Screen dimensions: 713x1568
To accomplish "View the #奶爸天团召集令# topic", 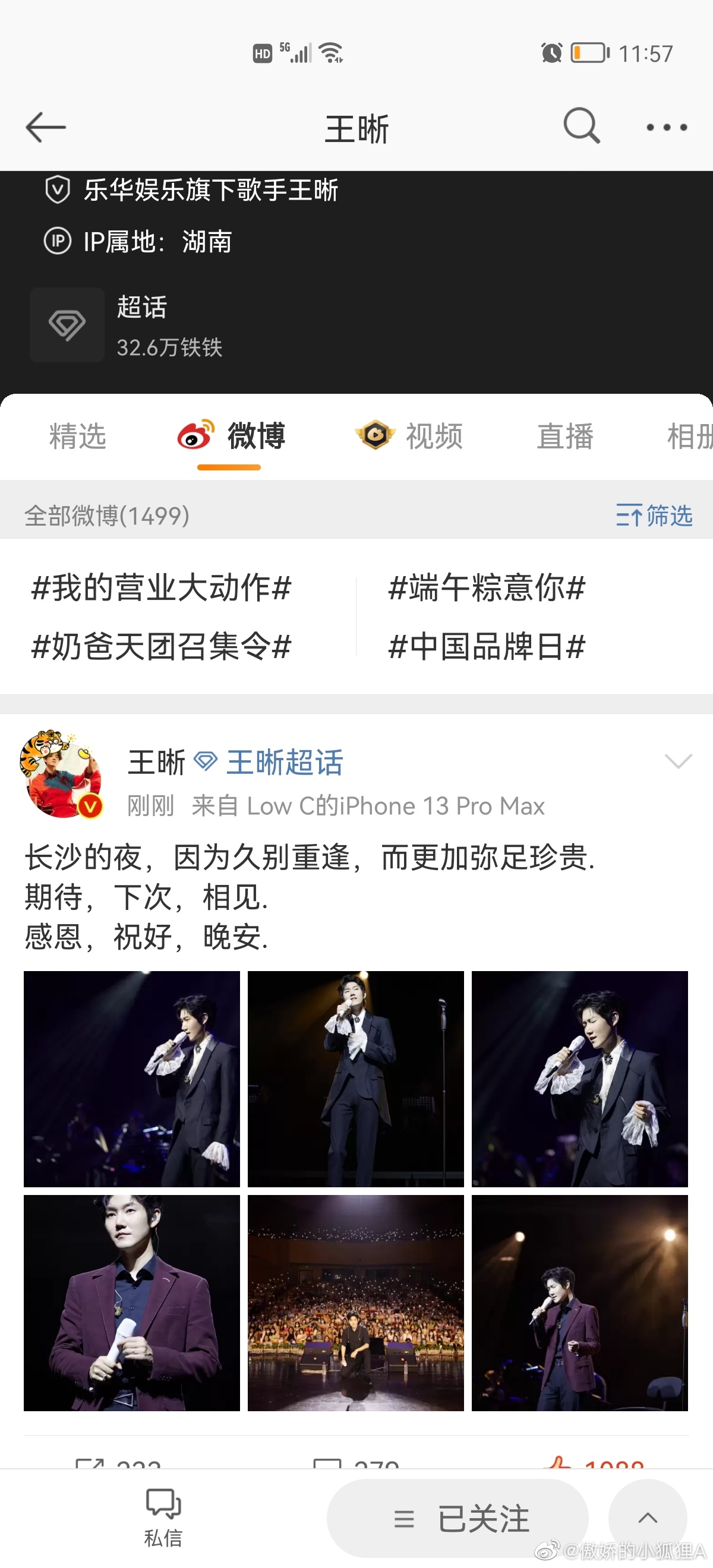I will click(162, 646).
